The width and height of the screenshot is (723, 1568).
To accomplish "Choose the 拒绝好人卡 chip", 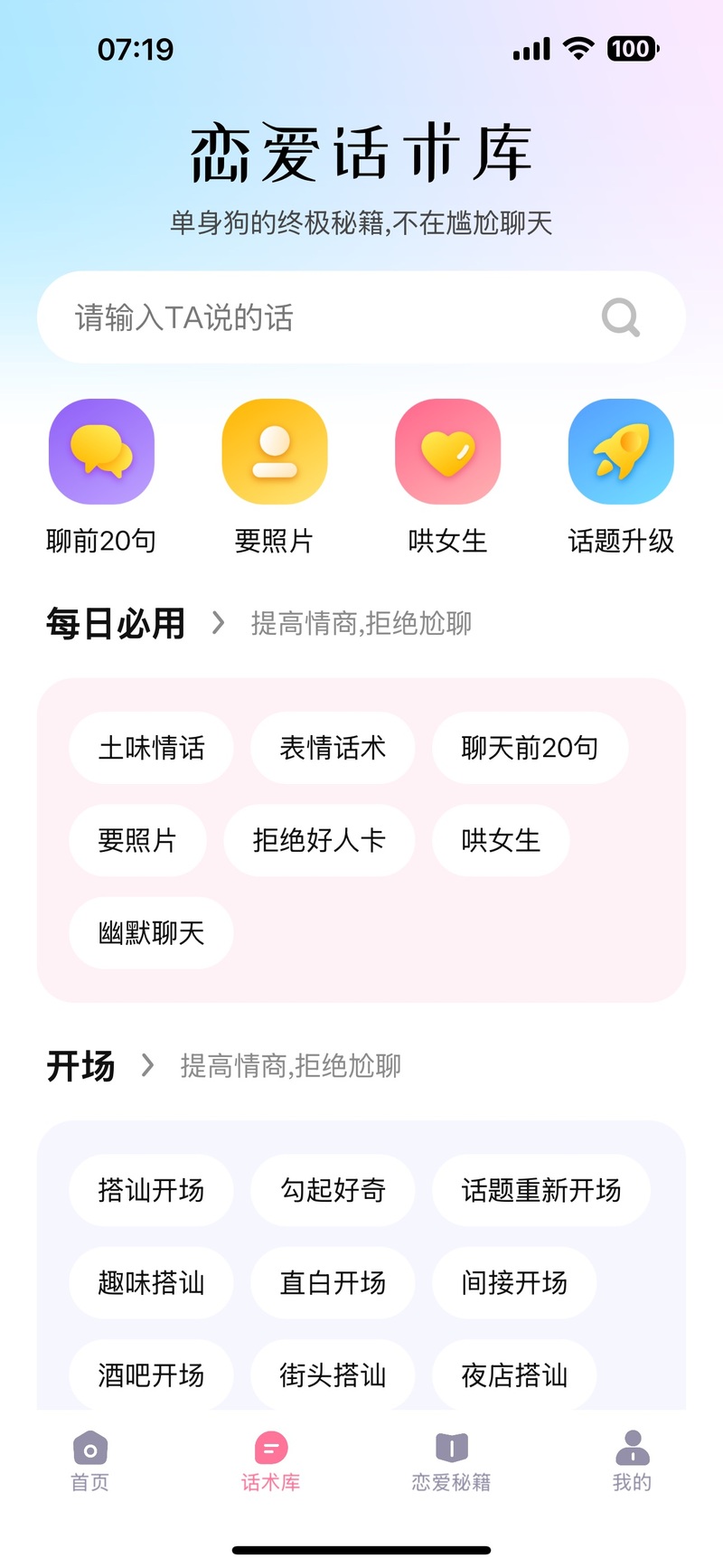I will [319, 840].
